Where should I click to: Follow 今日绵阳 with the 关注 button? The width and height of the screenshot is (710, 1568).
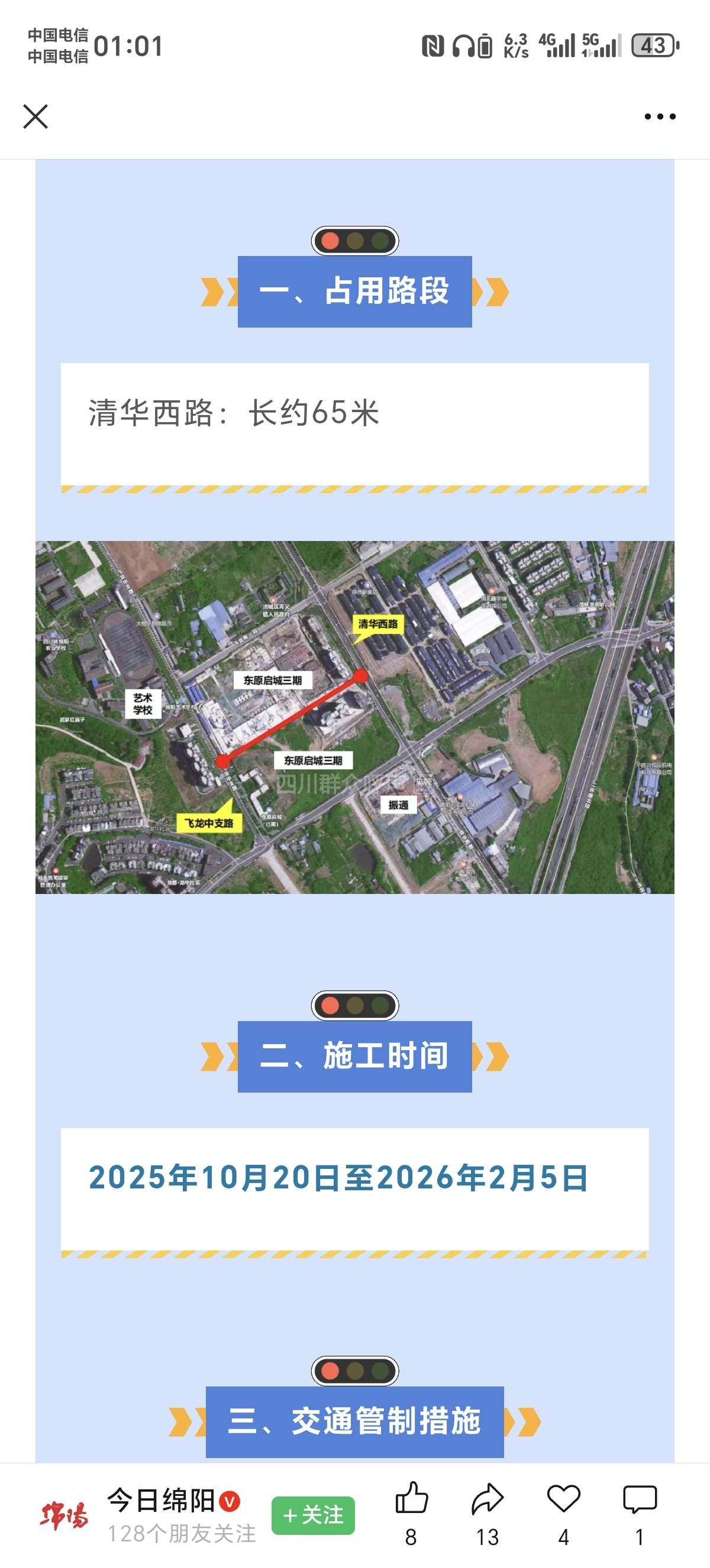click(313, 1515)
